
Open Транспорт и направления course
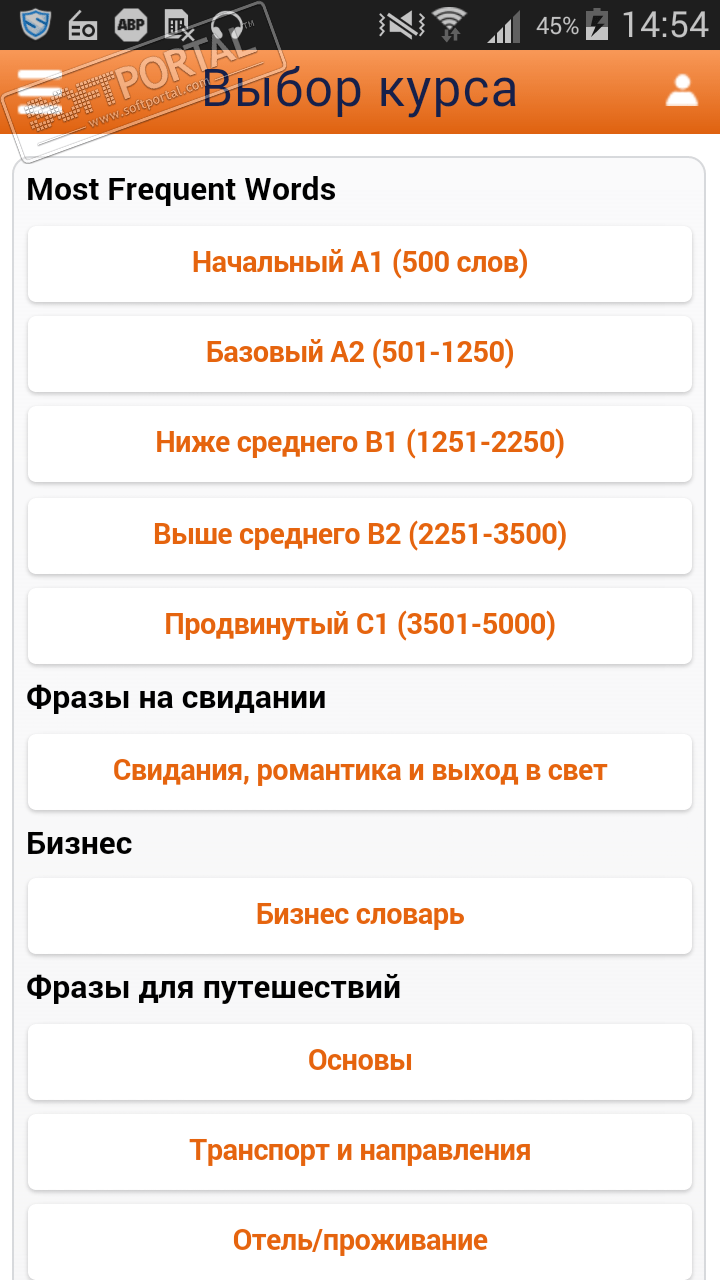point(360,1151)
